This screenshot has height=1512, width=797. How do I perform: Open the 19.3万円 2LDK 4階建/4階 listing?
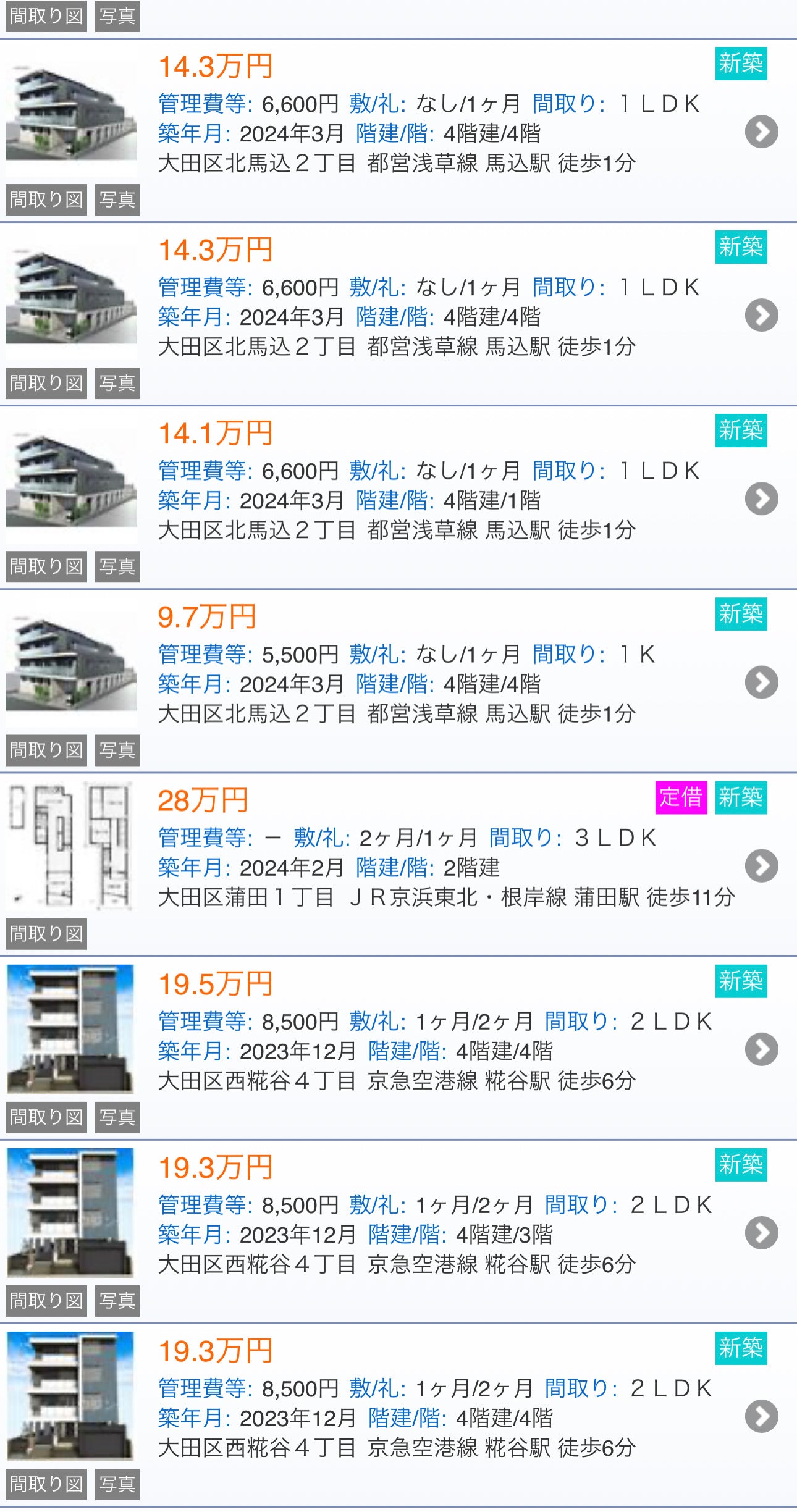pyautogui.click(x=761, y=1416)
